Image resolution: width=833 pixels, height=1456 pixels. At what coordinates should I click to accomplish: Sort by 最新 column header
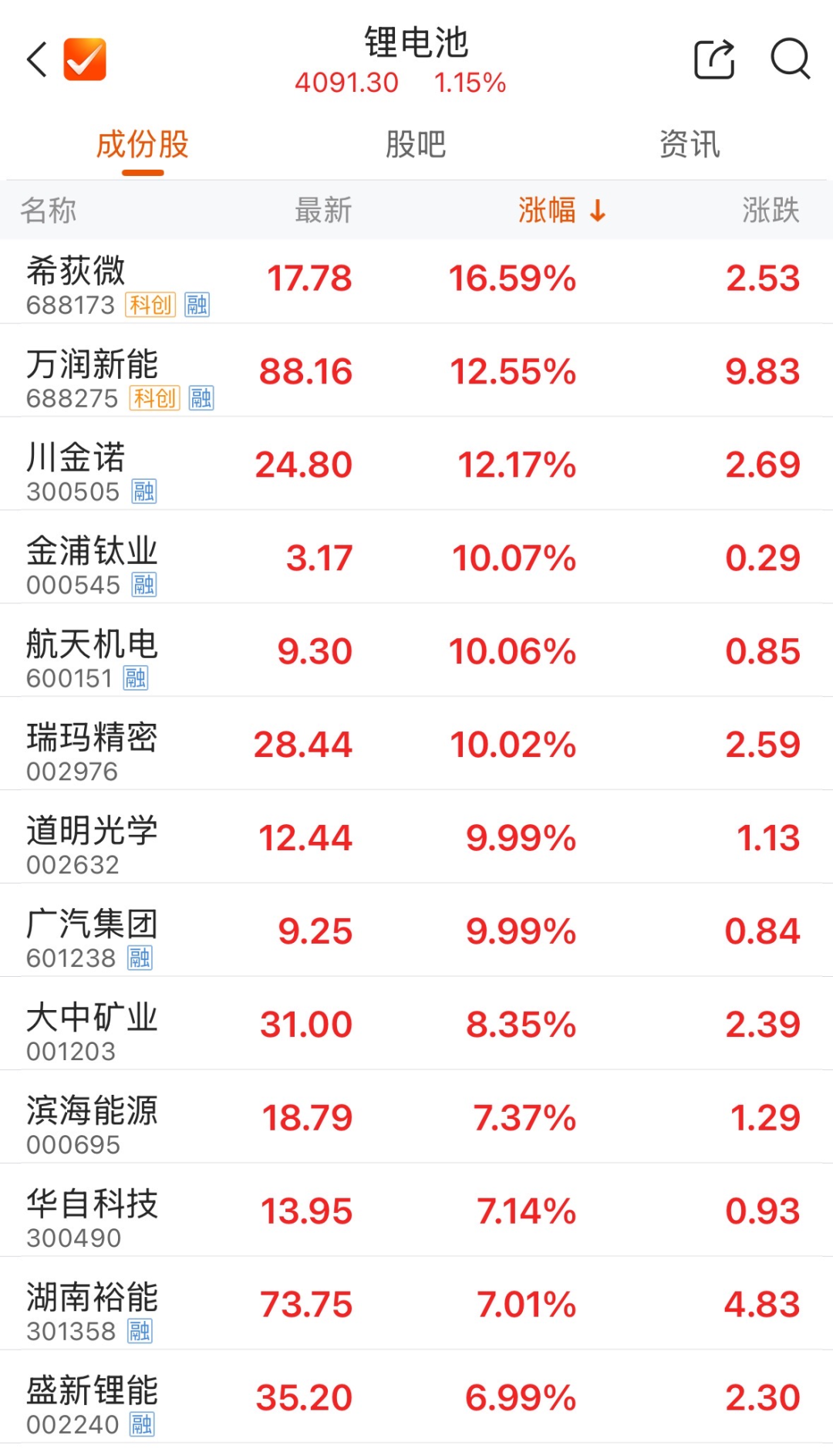(x=323, y=210)
